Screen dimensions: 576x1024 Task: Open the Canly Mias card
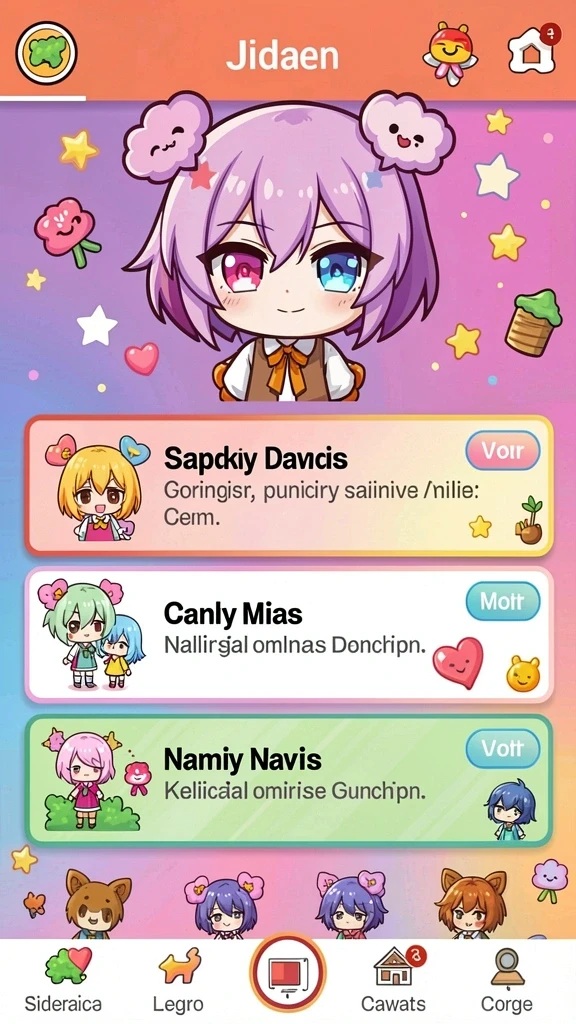pos(289,634)
